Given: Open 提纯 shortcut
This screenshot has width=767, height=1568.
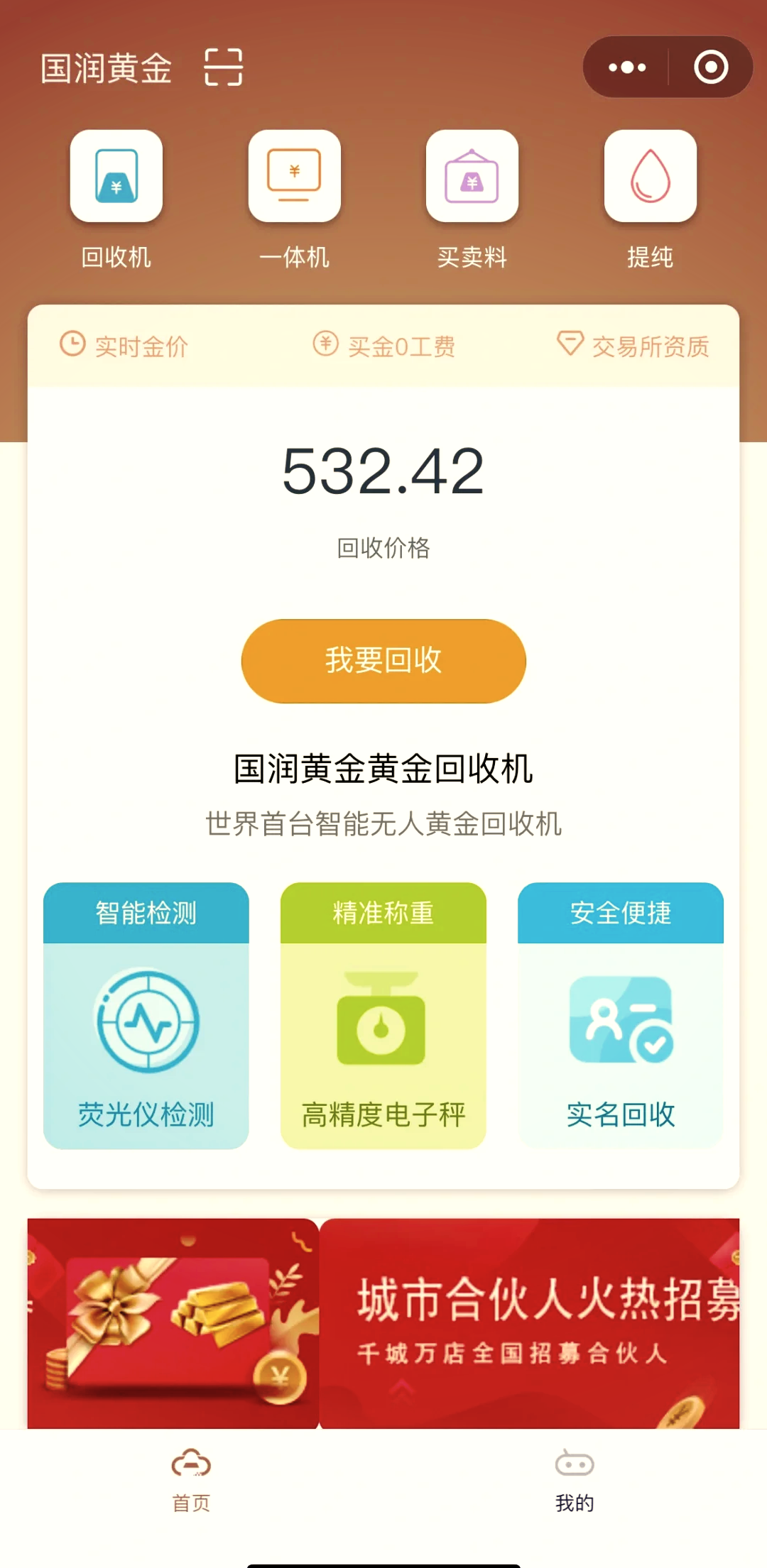Looking at the screenshot, I should [650, 177].
